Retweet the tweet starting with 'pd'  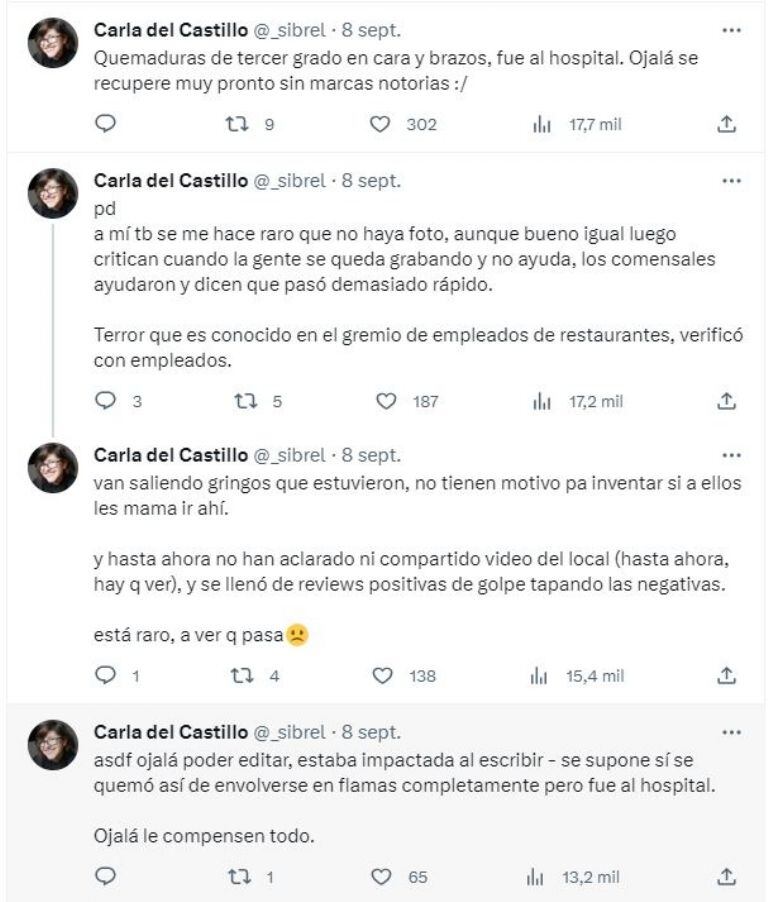[245, 400]
